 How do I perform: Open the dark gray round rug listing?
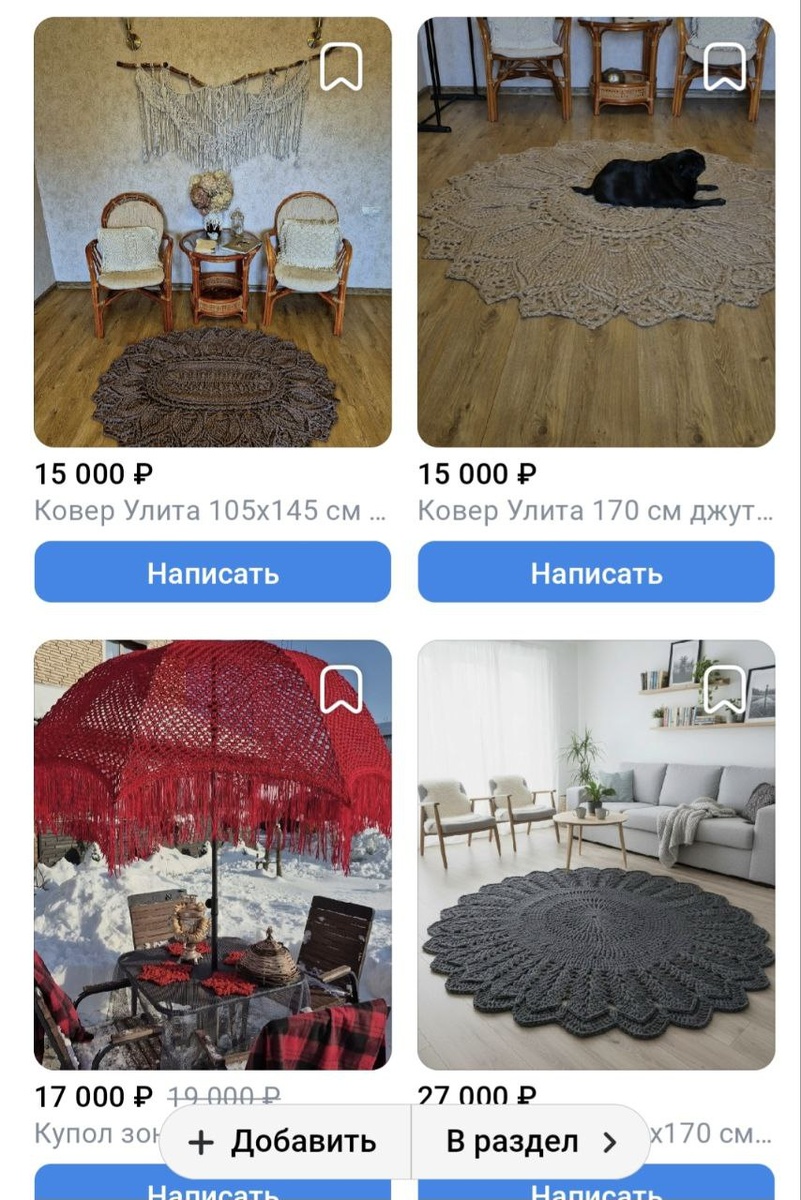coord(596,880)
